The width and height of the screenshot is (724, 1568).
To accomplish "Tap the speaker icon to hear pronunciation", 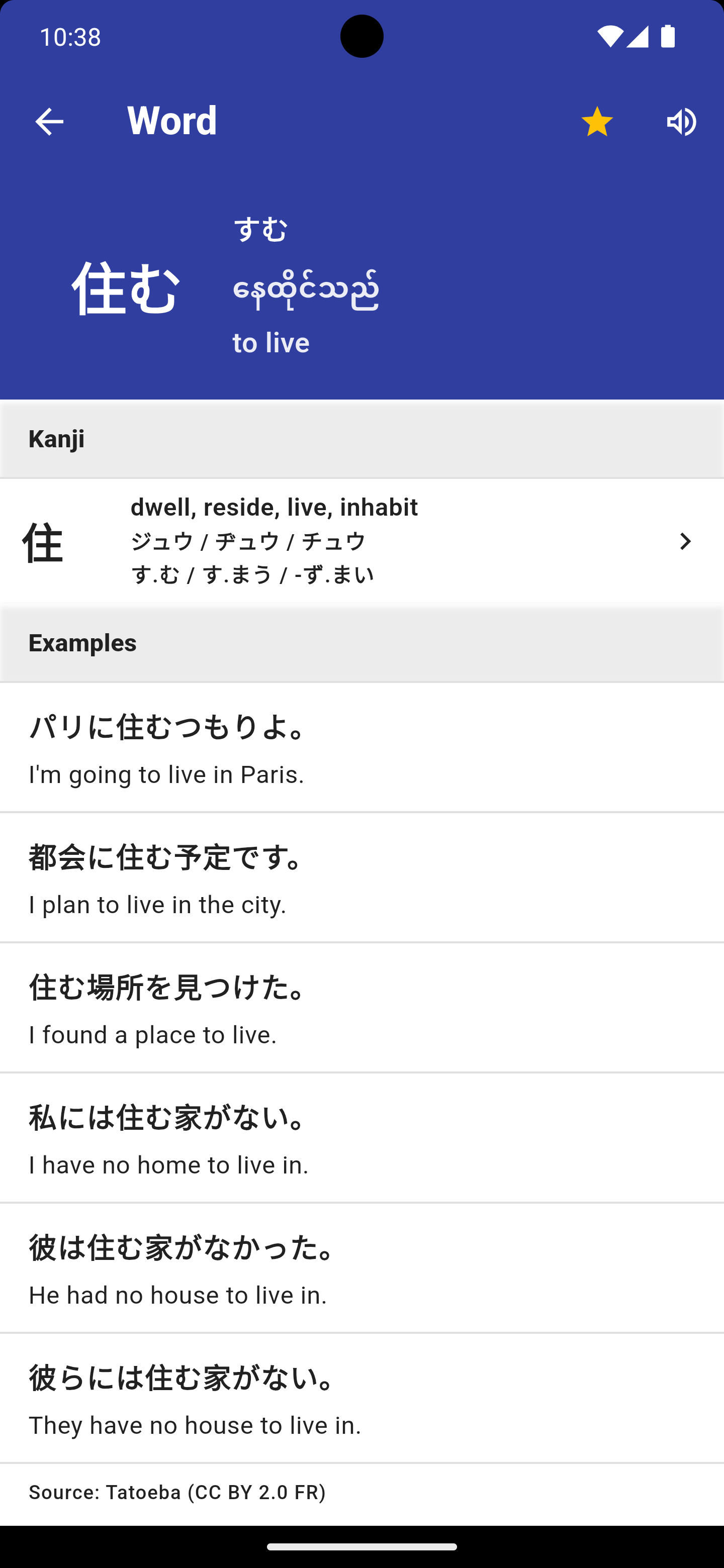I will click(681, 121).
